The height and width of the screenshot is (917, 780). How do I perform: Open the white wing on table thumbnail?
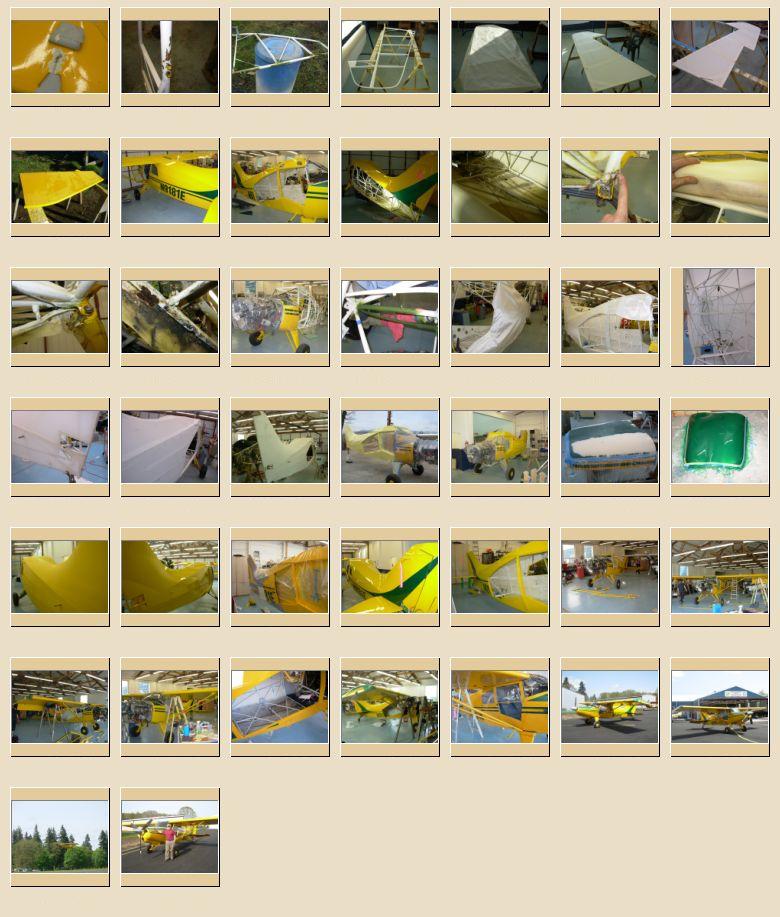[609, 57]
